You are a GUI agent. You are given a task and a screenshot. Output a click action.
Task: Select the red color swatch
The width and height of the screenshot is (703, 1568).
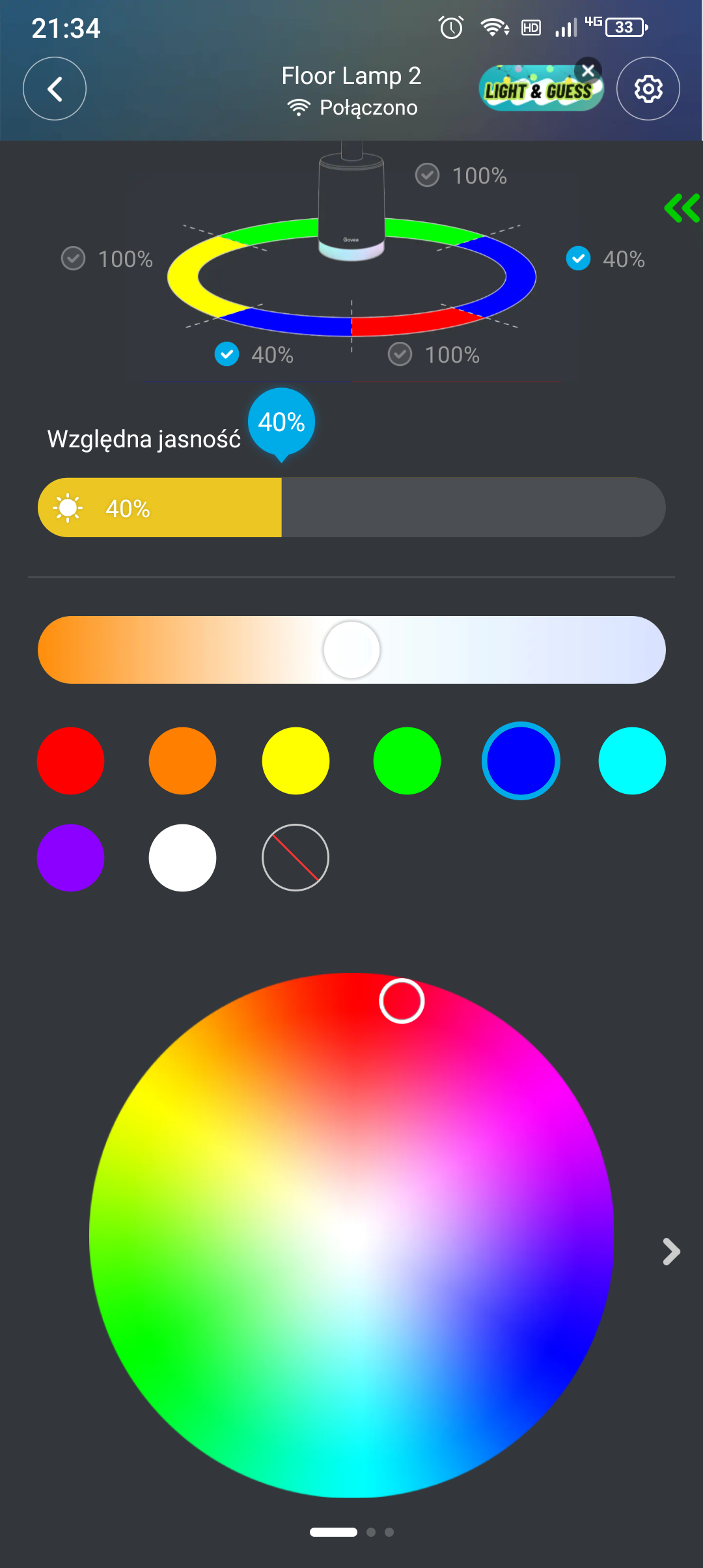70,761
